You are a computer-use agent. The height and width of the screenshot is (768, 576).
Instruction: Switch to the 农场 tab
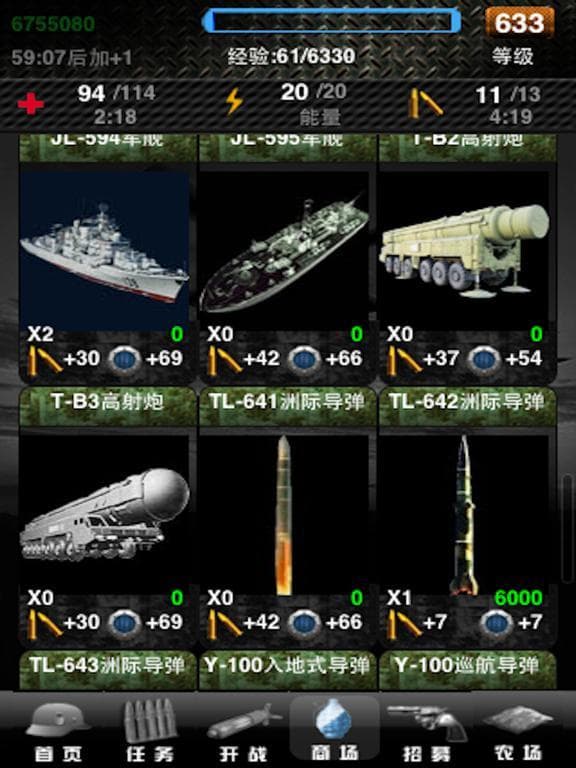coord(518,731)
